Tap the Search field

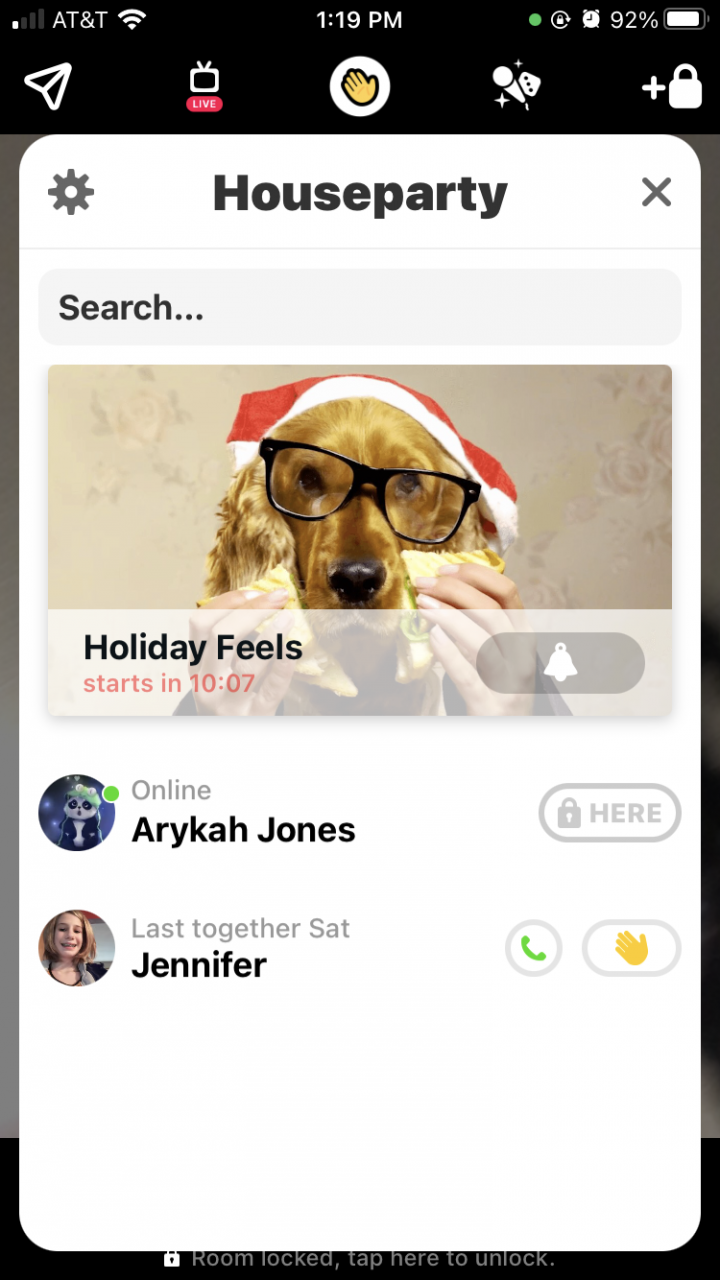[360, 307]
